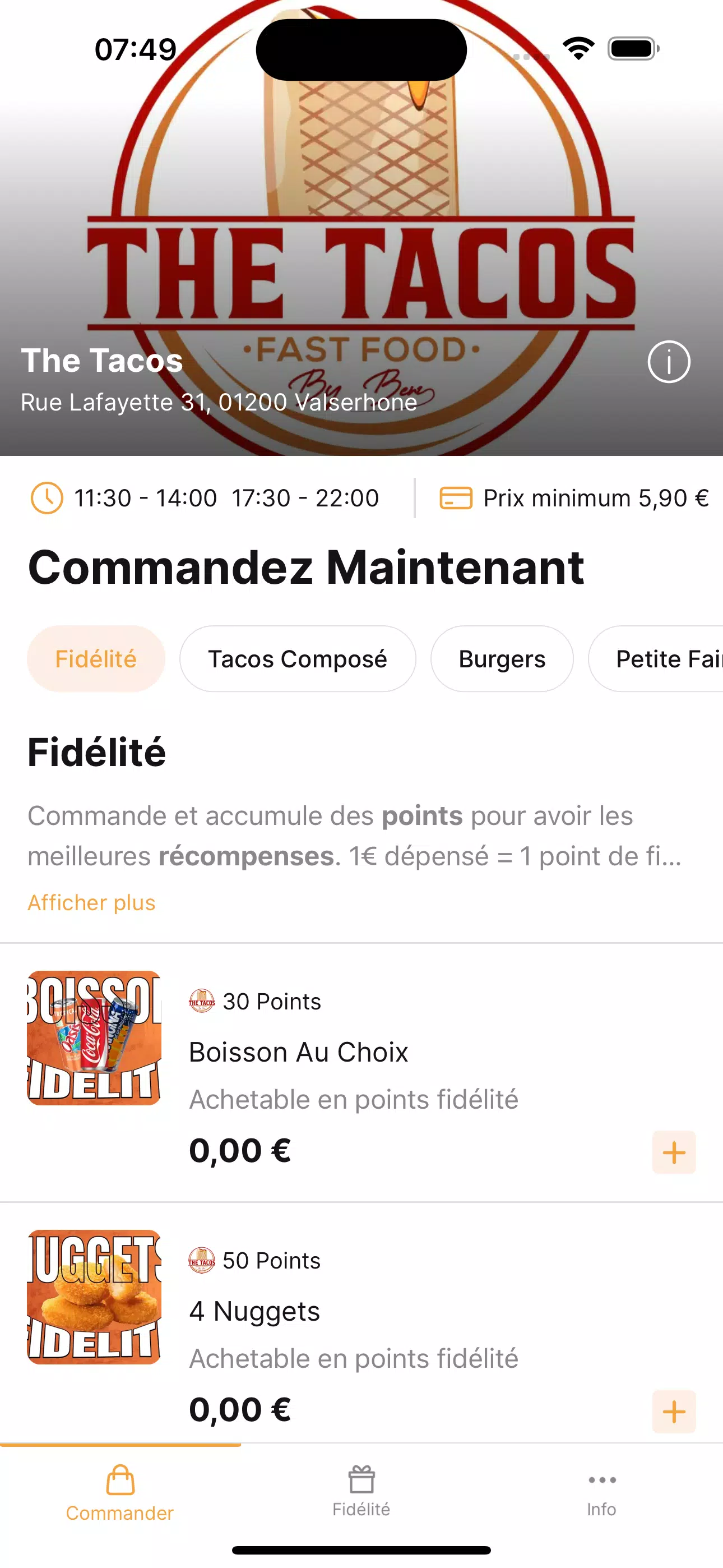This screenshot has height=1568, width=723.
Task: Switch on the Tacos Composé filter
Action: tap(298, 658)
